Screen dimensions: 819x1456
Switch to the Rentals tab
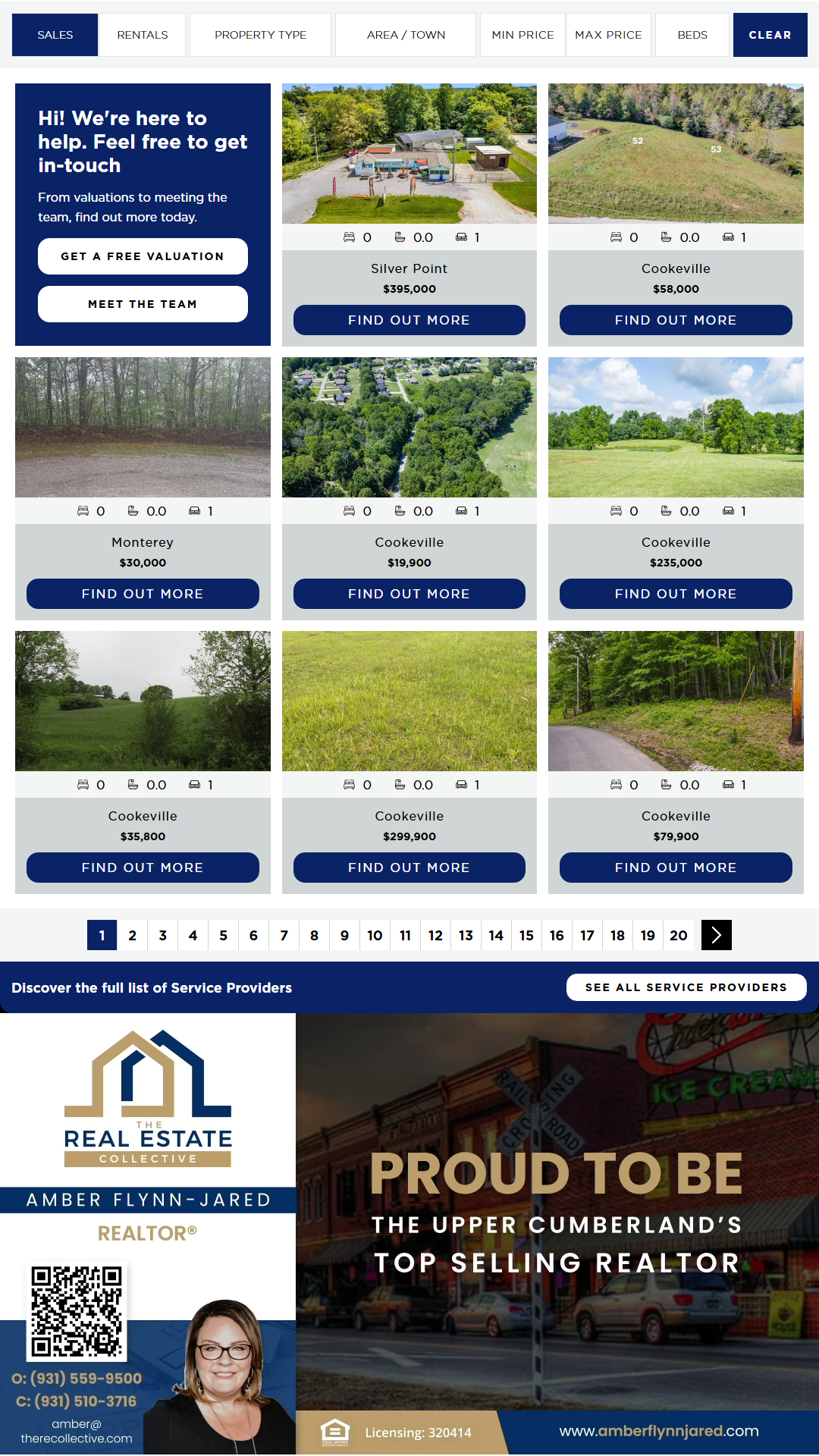pyautogui.click(x=142, y=35)
